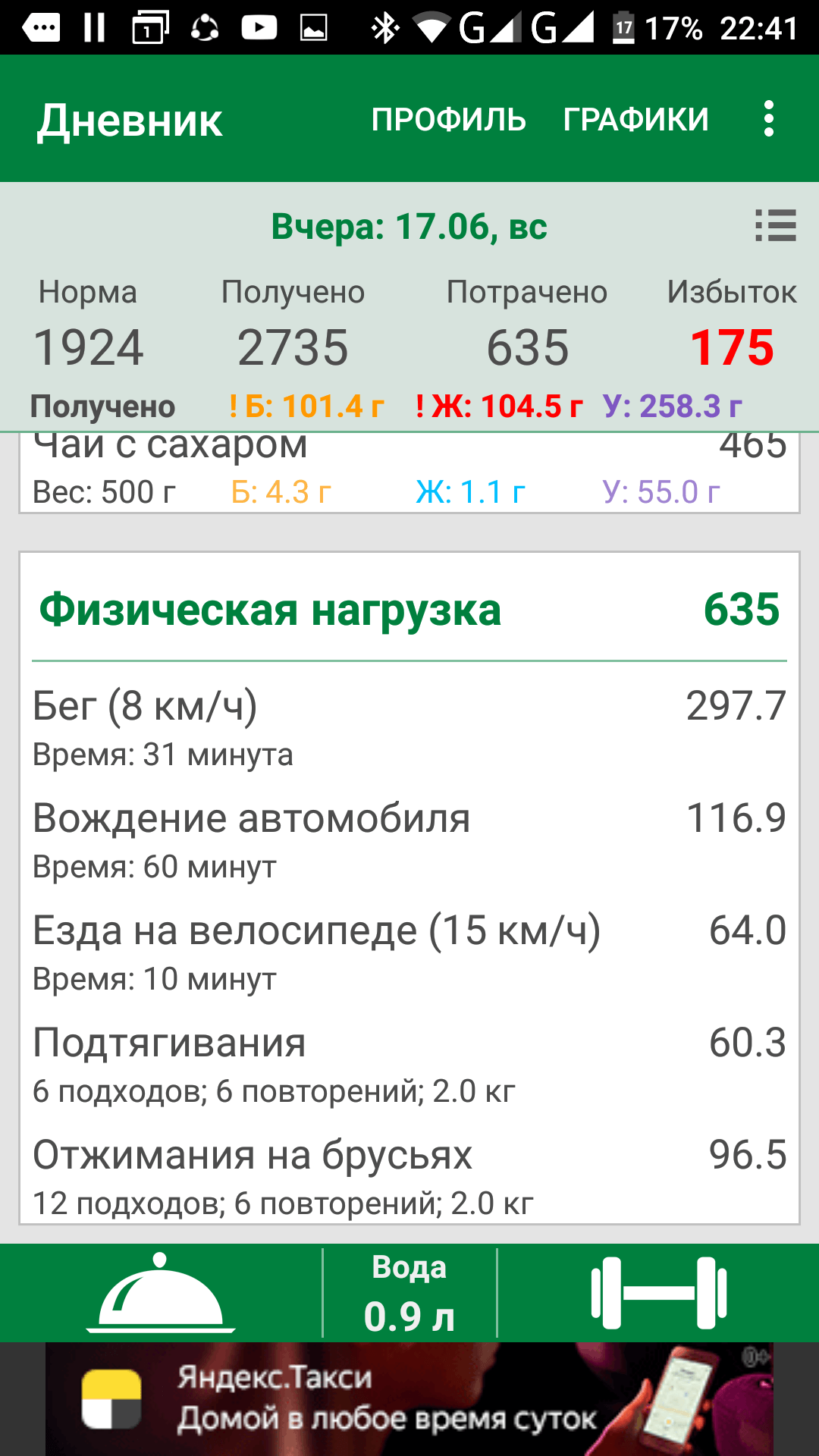Select the Вождение автомобиля entry
The height and width of the screenshot is (1456, 819).
[x=409, y=839]
